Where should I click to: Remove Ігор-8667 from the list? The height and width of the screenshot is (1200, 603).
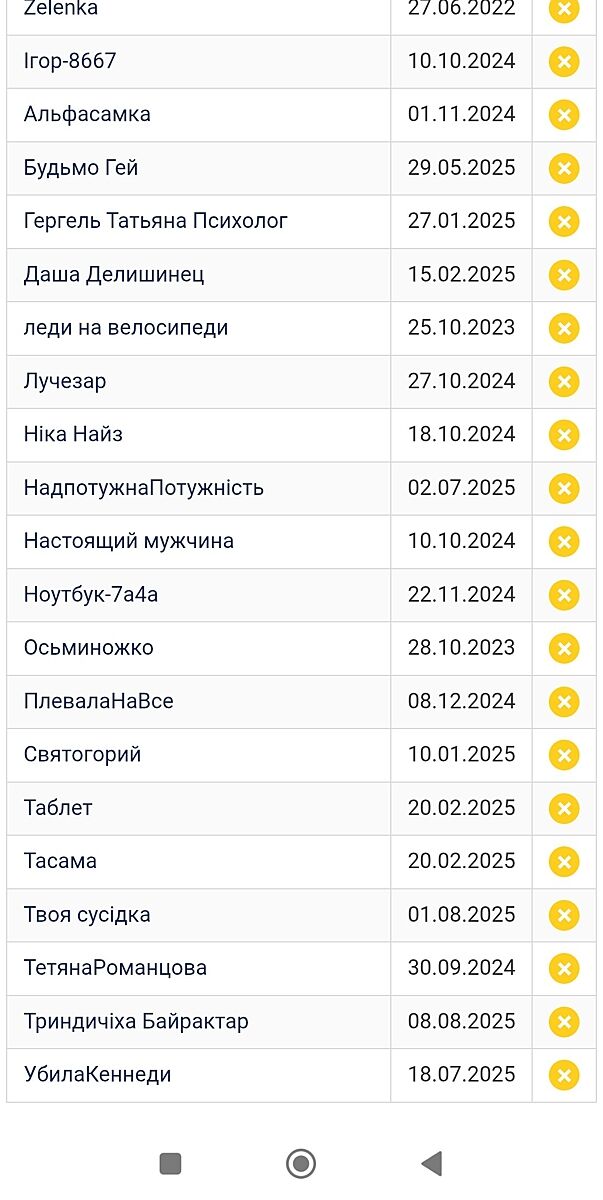tap(564, 62)
